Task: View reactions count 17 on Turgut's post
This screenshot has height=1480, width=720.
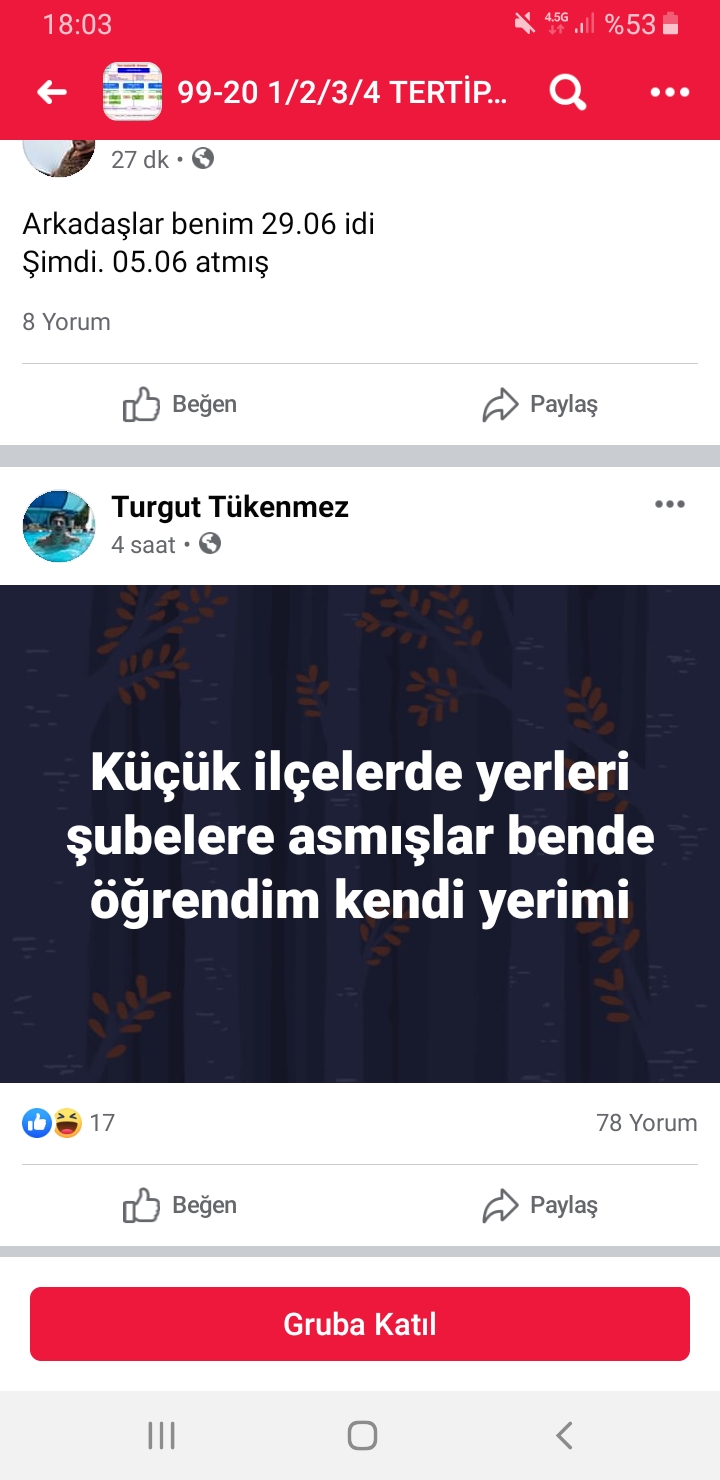Action: click(69, 1123)
